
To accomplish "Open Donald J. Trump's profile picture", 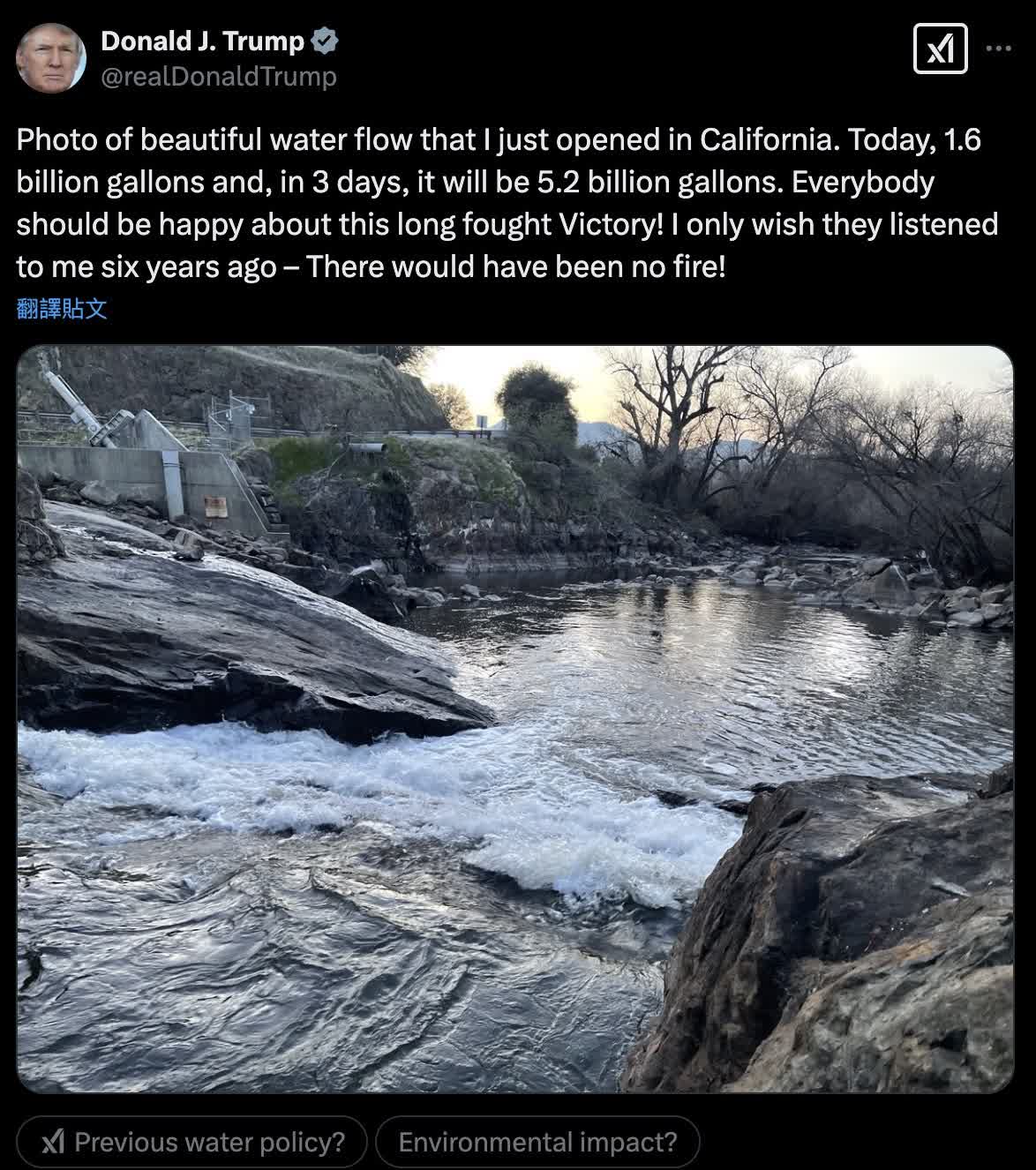I will [51, 58].
